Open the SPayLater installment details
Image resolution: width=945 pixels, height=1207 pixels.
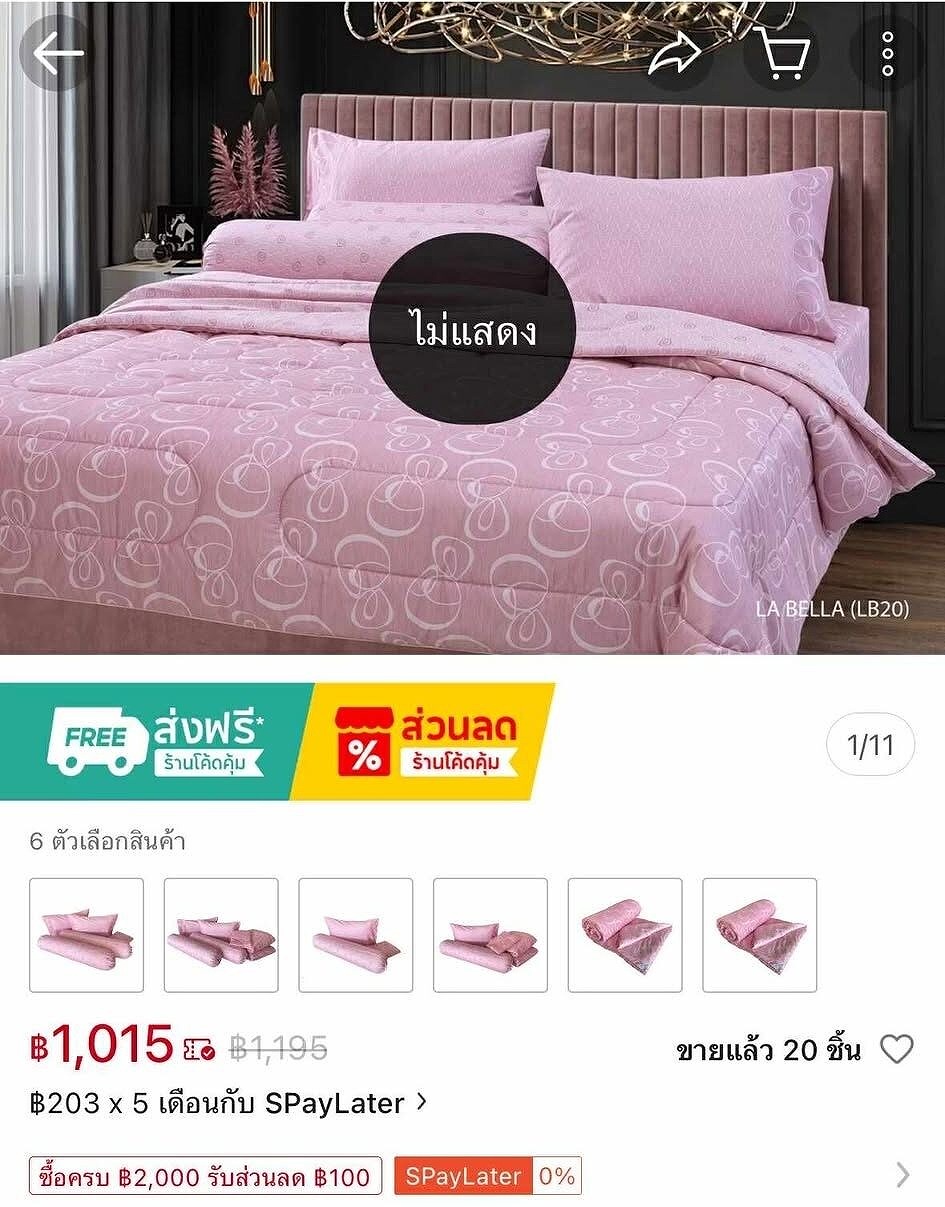click(x=230, y=1103)
